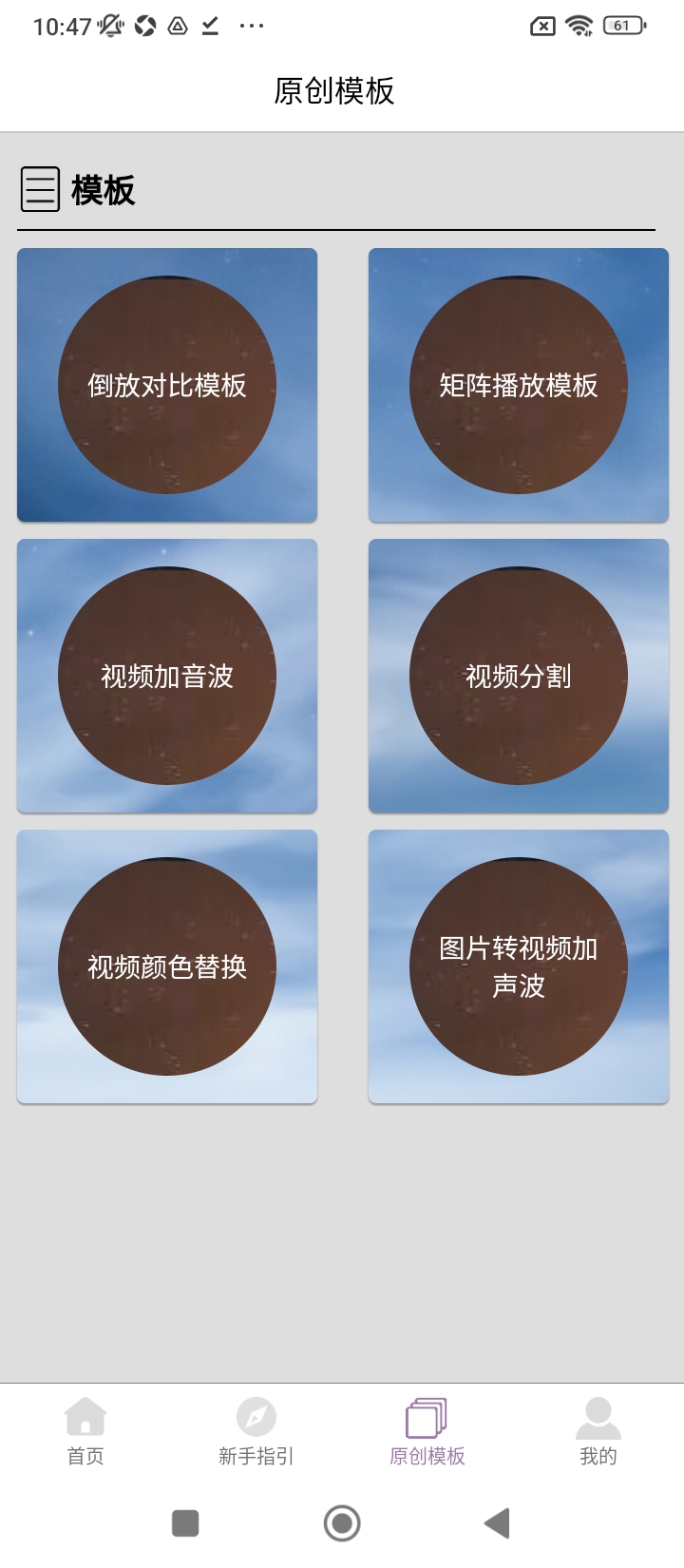This screenshot has width=684, height=1568.
Task: Tap the 原创模板 tab
Action: tap(427, 1431)
